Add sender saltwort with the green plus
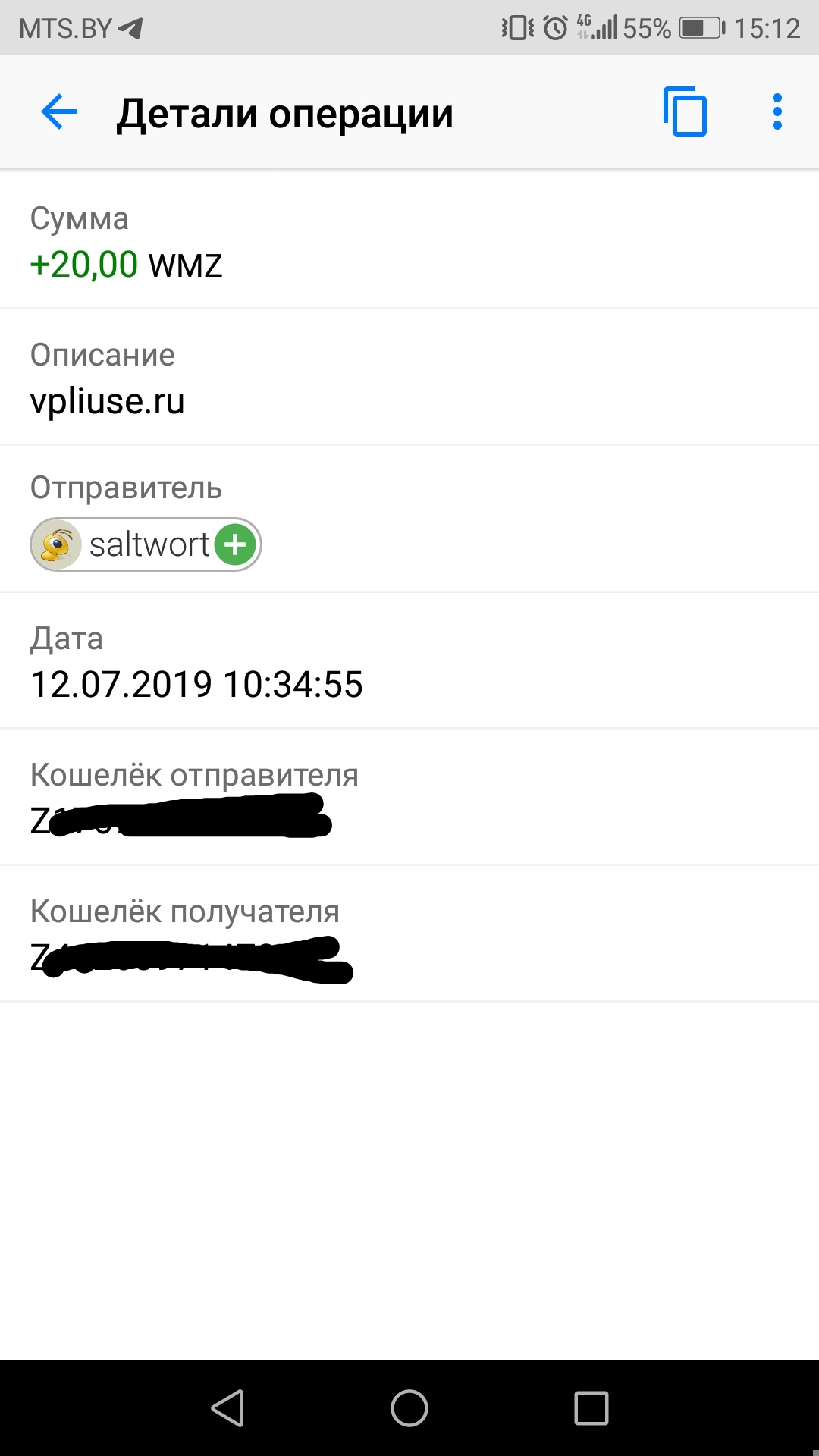Screen dimensions: 819x1456 tap(235, 544)
